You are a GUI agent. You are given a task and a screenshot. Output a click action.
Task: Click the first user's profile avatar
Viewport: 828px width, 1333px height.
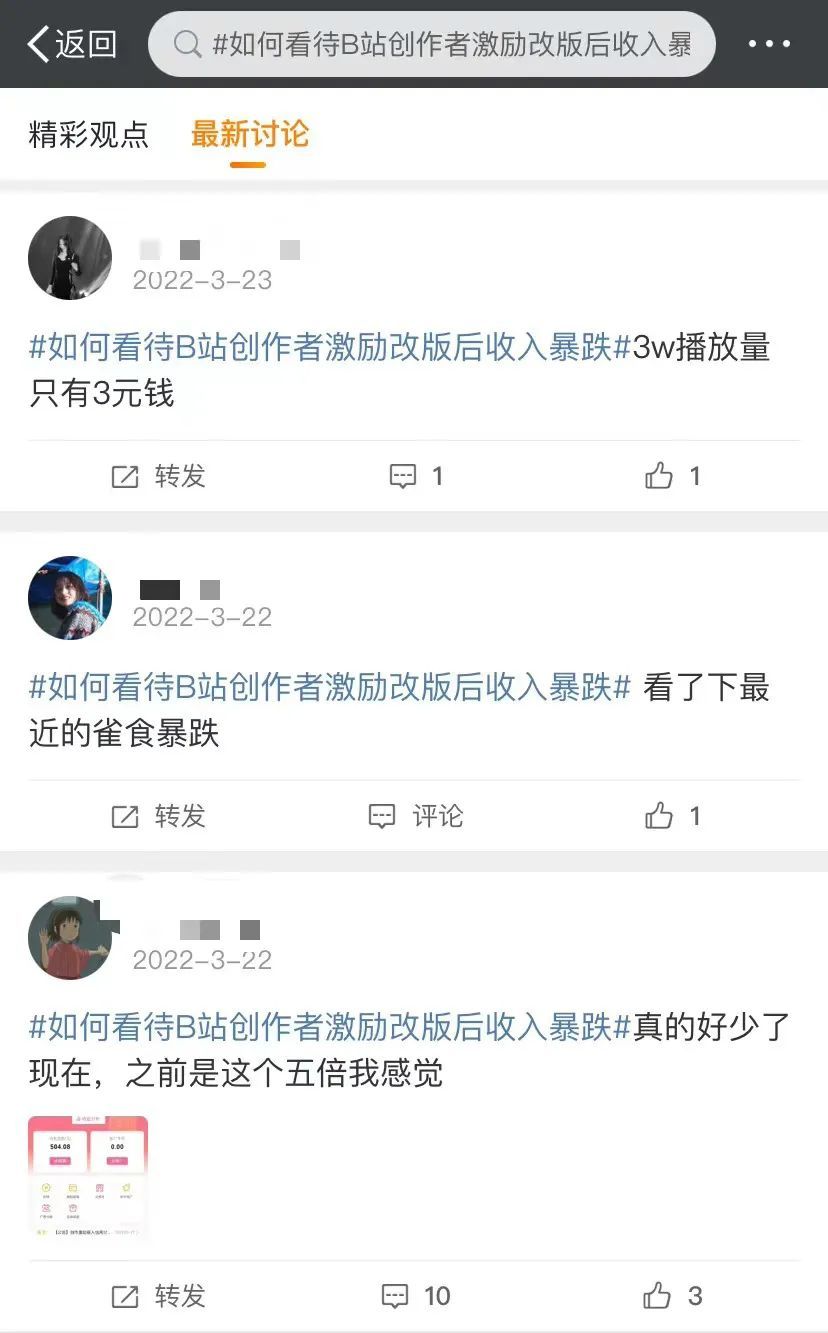(69, 257)
